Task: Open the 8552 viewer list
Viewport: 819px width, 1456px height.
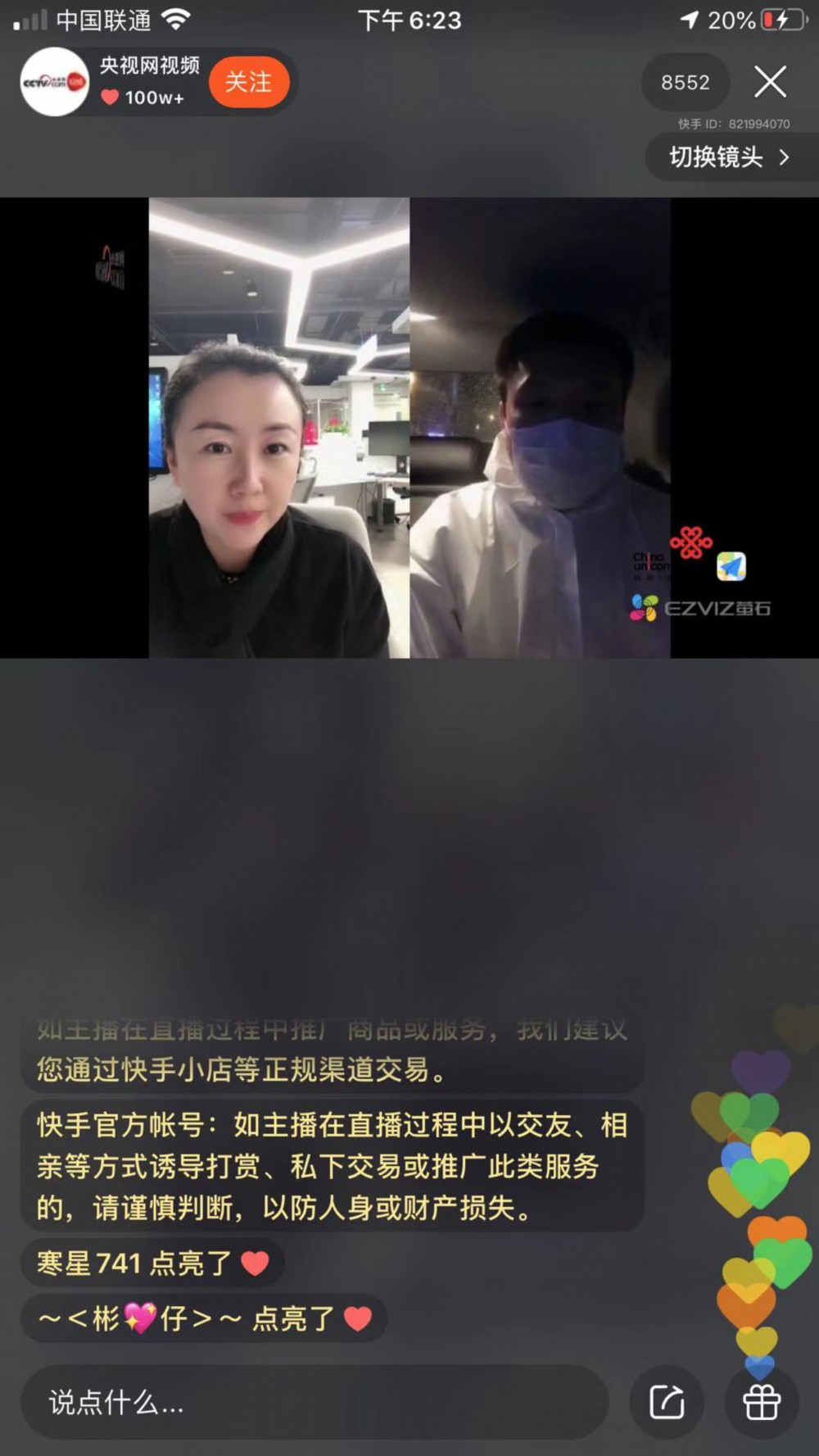Action: [686, 83]
